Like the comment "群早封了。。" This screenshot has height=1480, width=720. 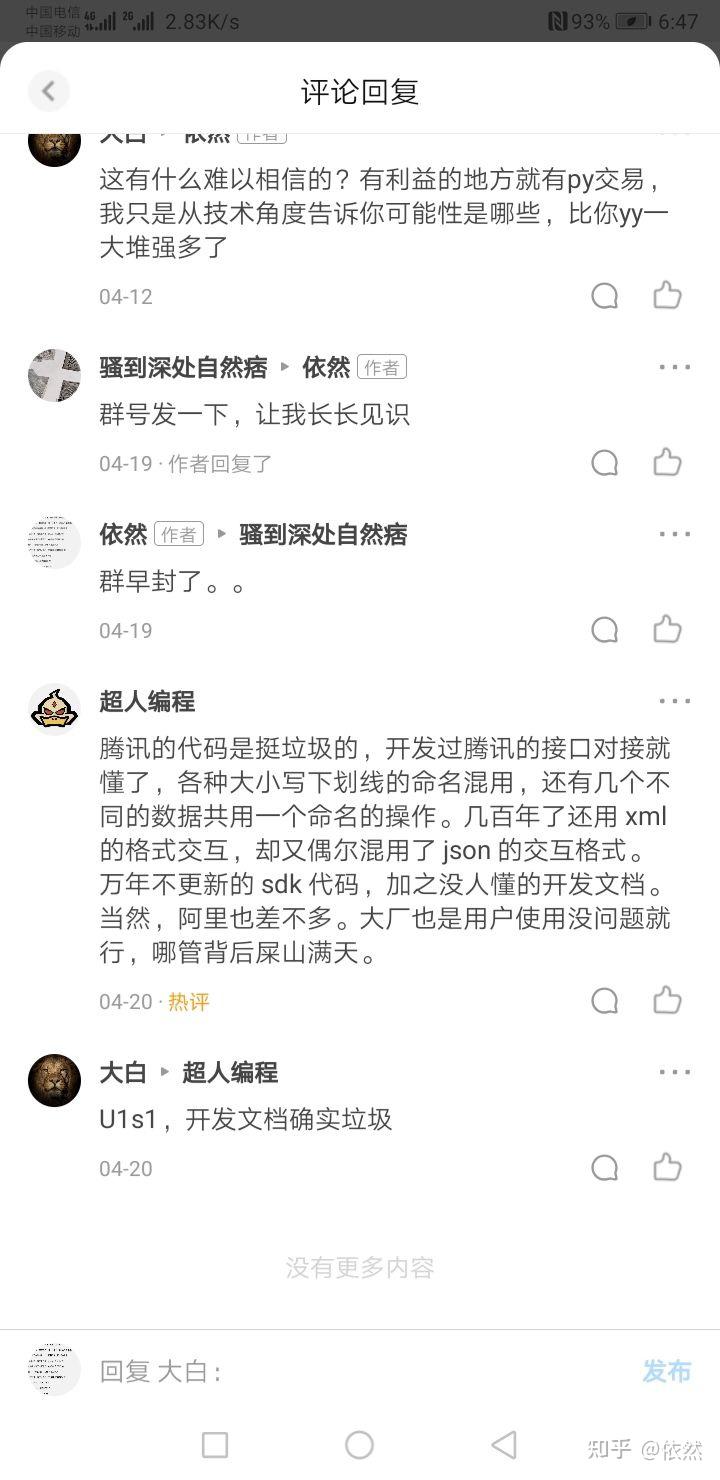pyautogui.click(x=667, y=630)
